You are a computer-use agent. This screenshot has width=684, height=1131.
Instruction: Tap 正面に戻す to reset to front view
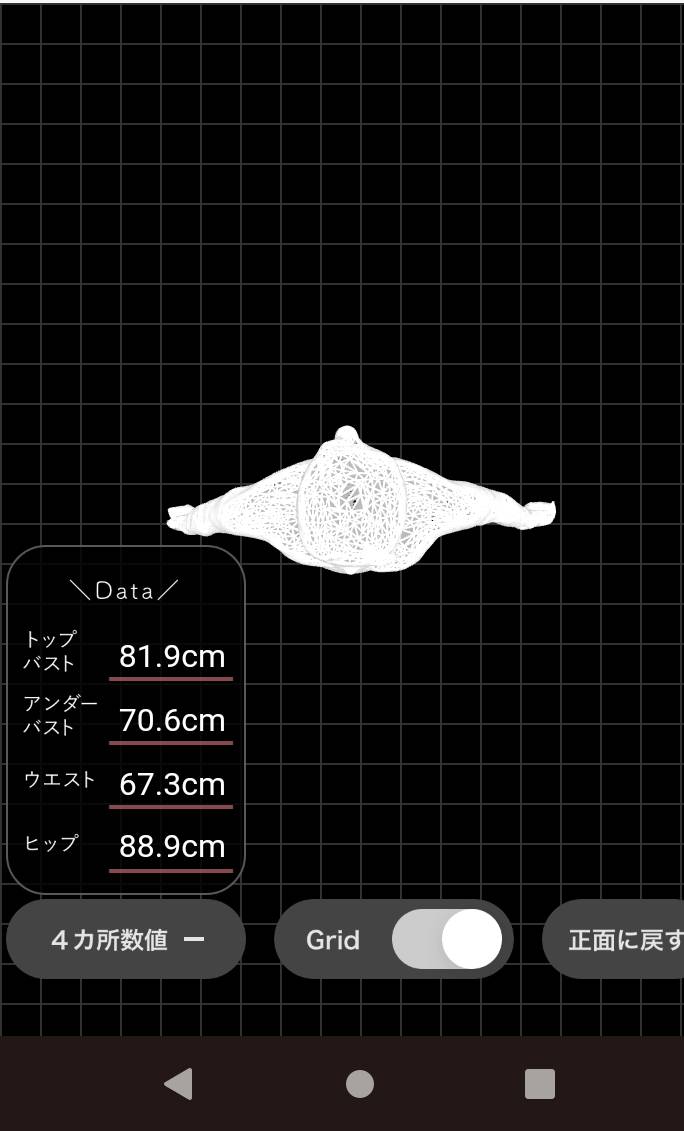click(x=613, y=939)
